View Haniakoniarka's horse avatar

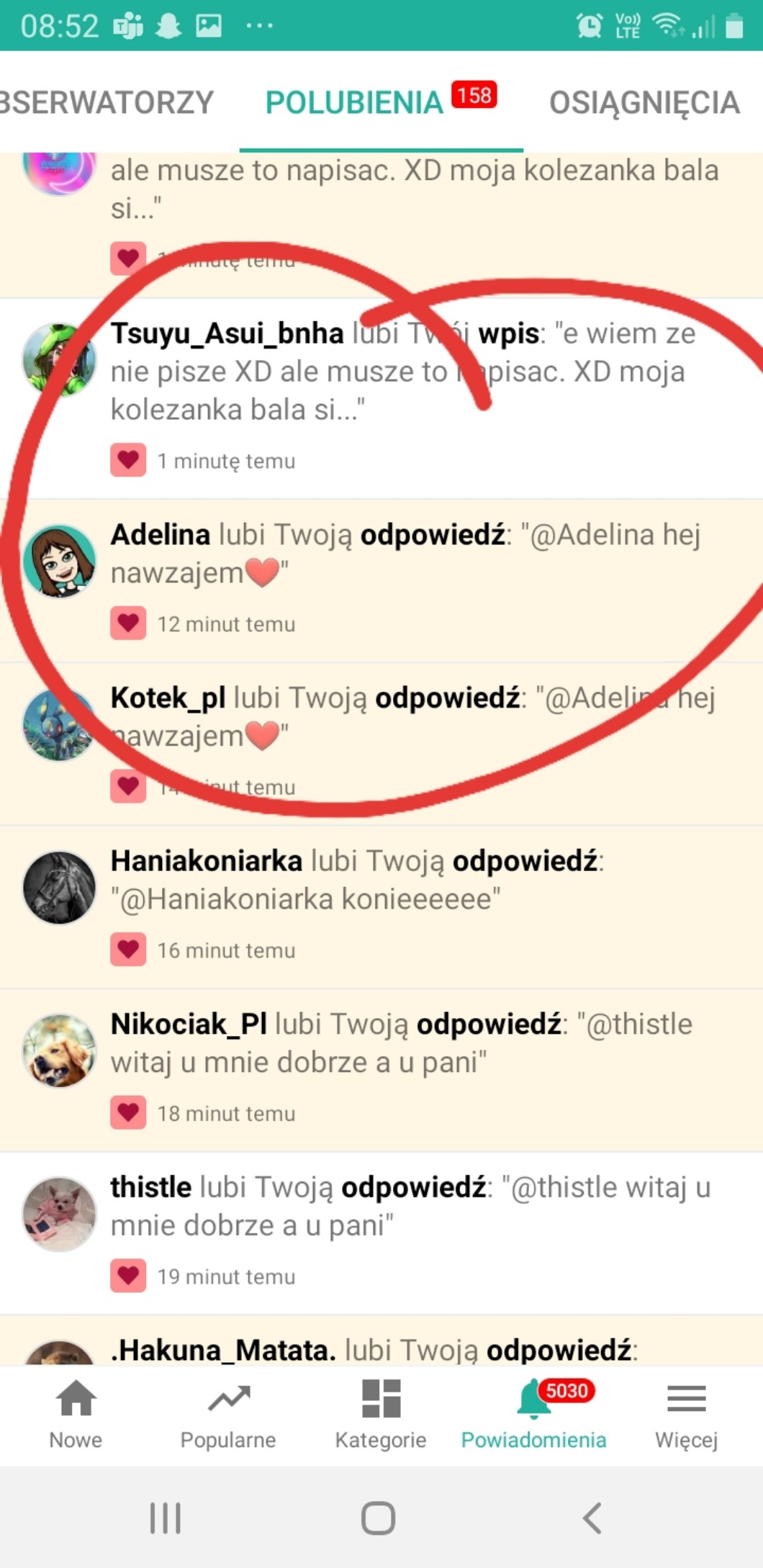tap(59, 887)
